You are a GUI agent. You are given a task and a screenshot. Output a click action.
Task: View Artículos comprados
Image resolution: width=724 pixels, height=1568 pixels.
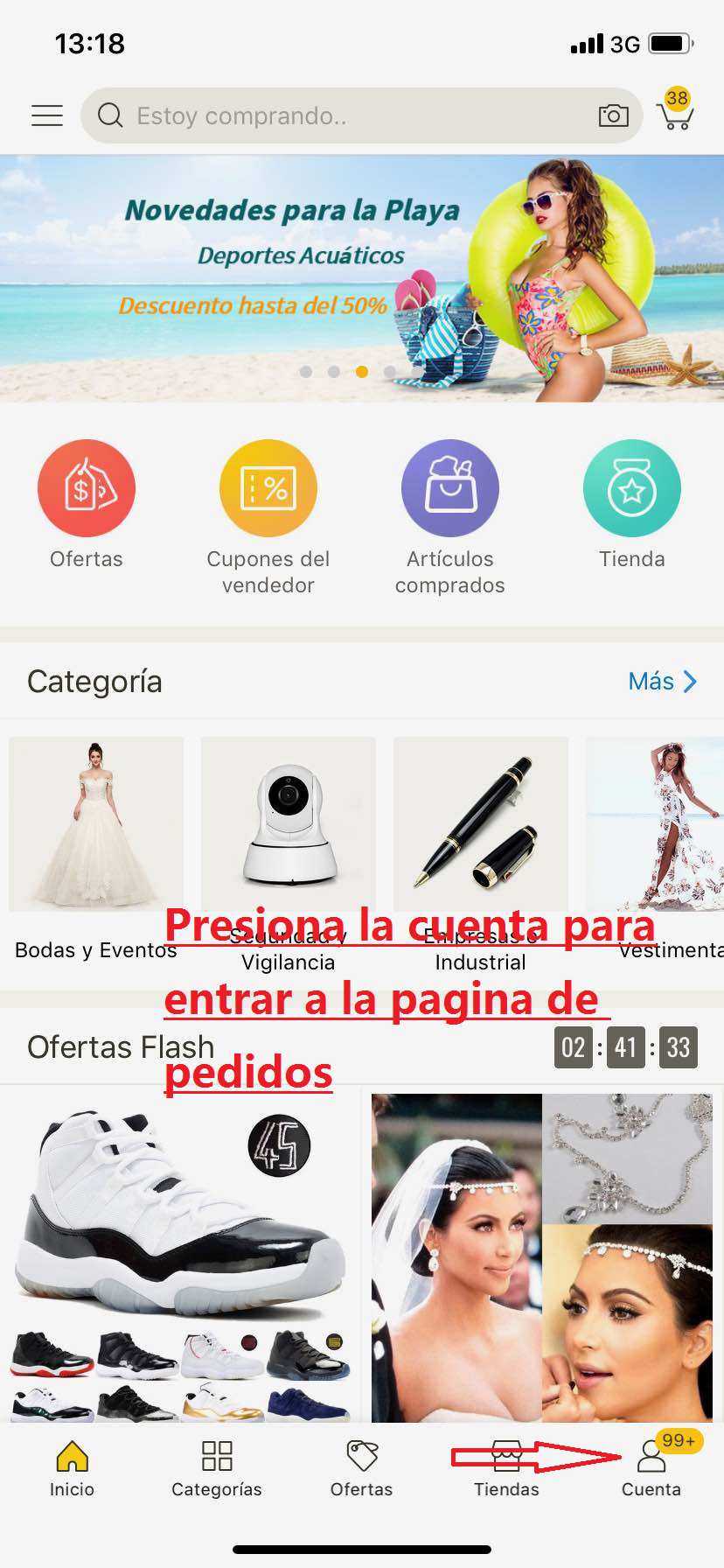(x=449, y=488)
